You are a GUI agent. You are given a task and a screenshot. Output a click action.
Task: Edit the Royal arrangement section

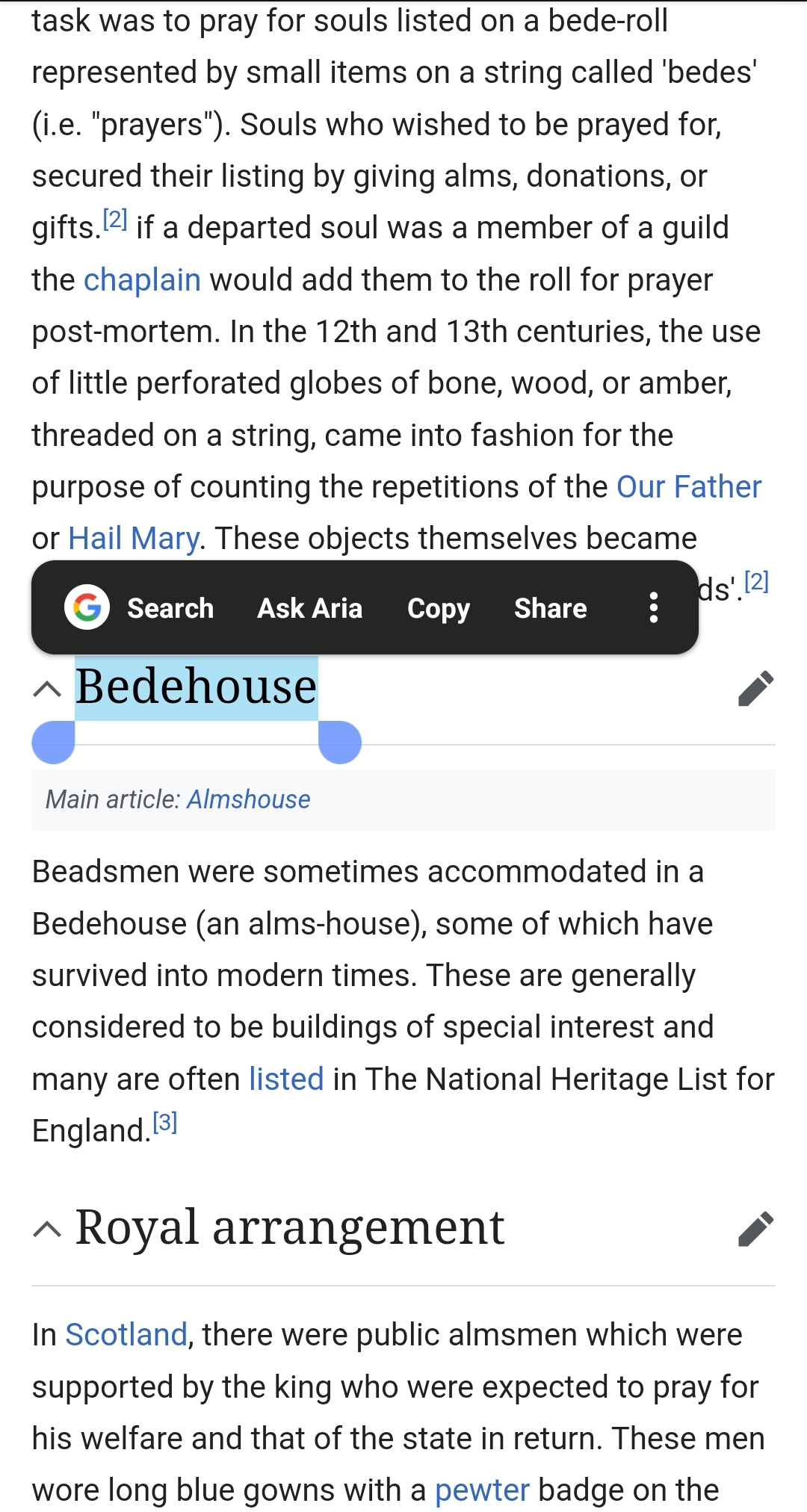[755, 1229]
